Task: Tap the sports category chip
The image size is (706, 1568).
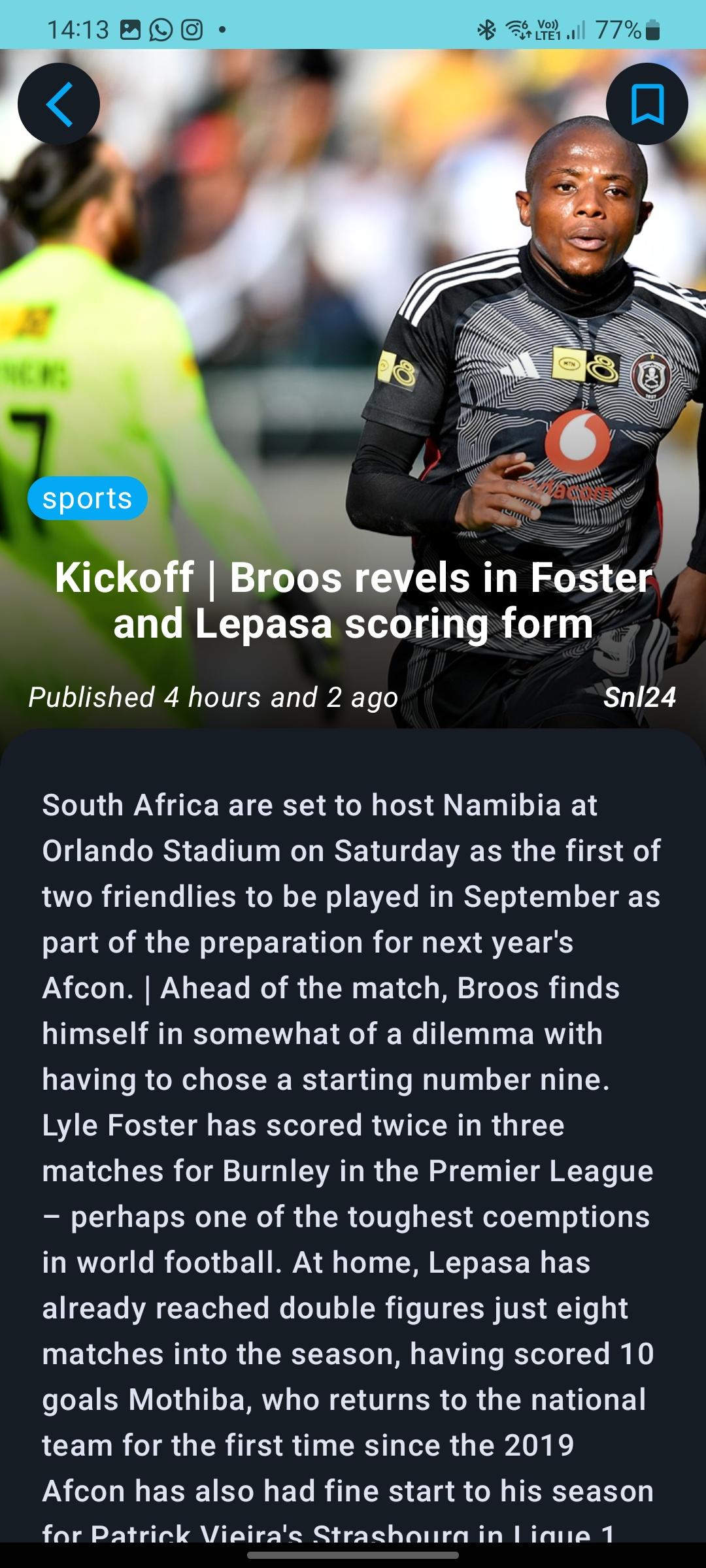Action: (x=88, y=498)
